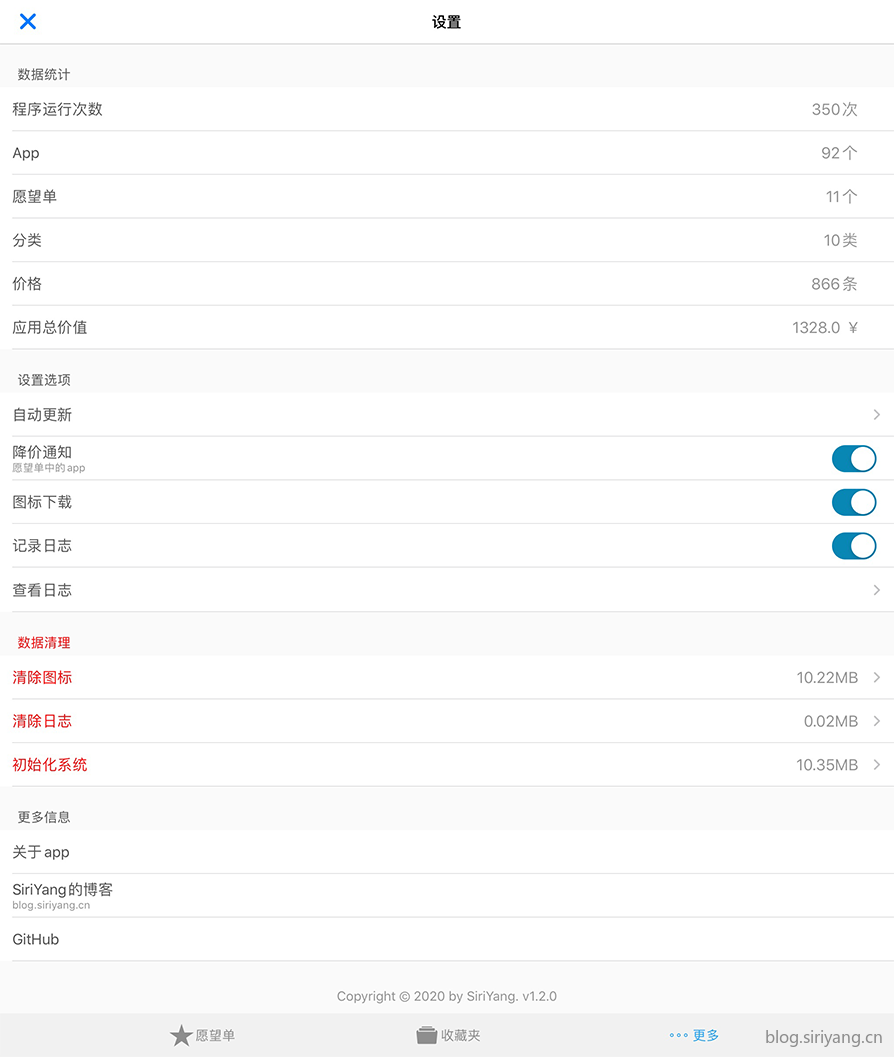Open the 自动更新 settings row
894x1057 pixels.
click(x=446, y=414)
